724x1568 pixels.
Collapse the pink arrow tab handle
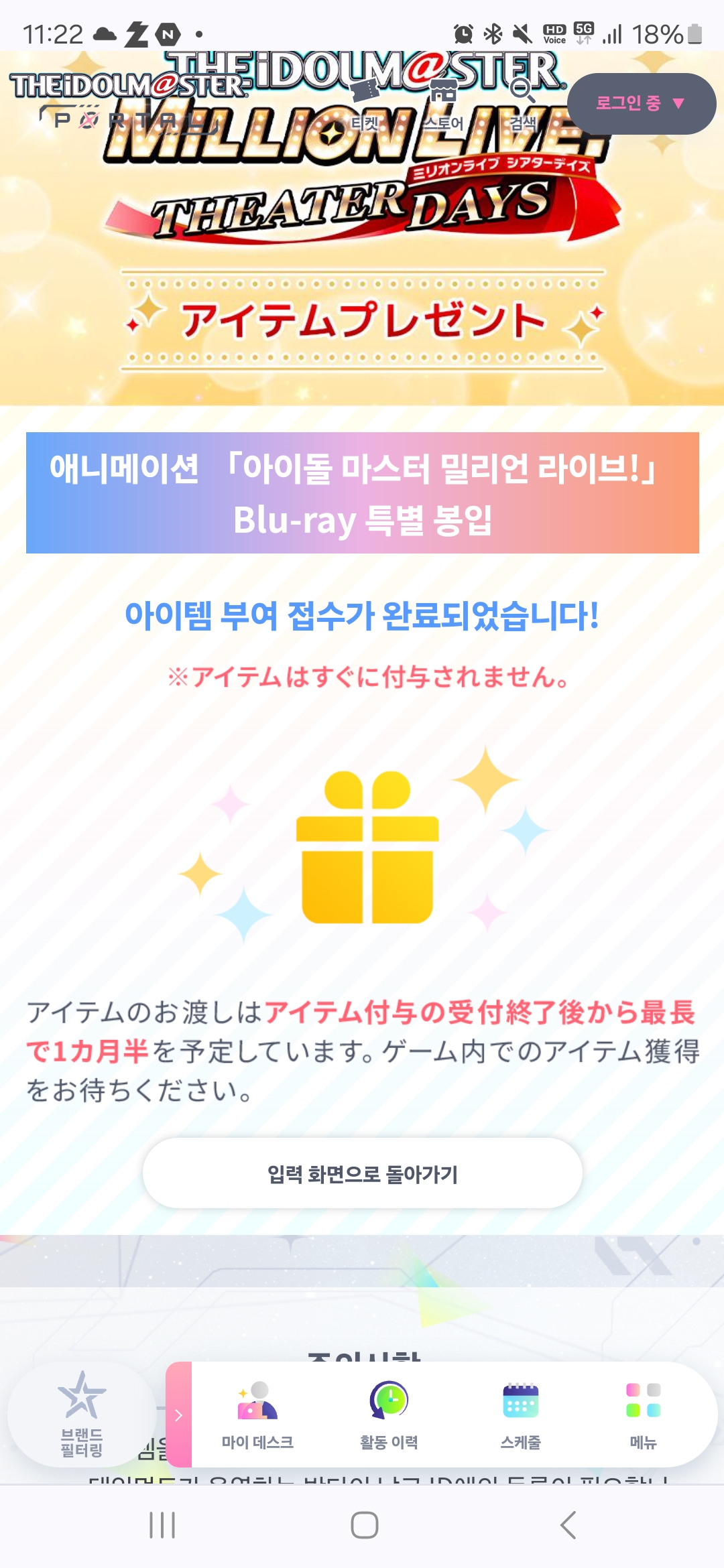click(x=178, y=1415)
